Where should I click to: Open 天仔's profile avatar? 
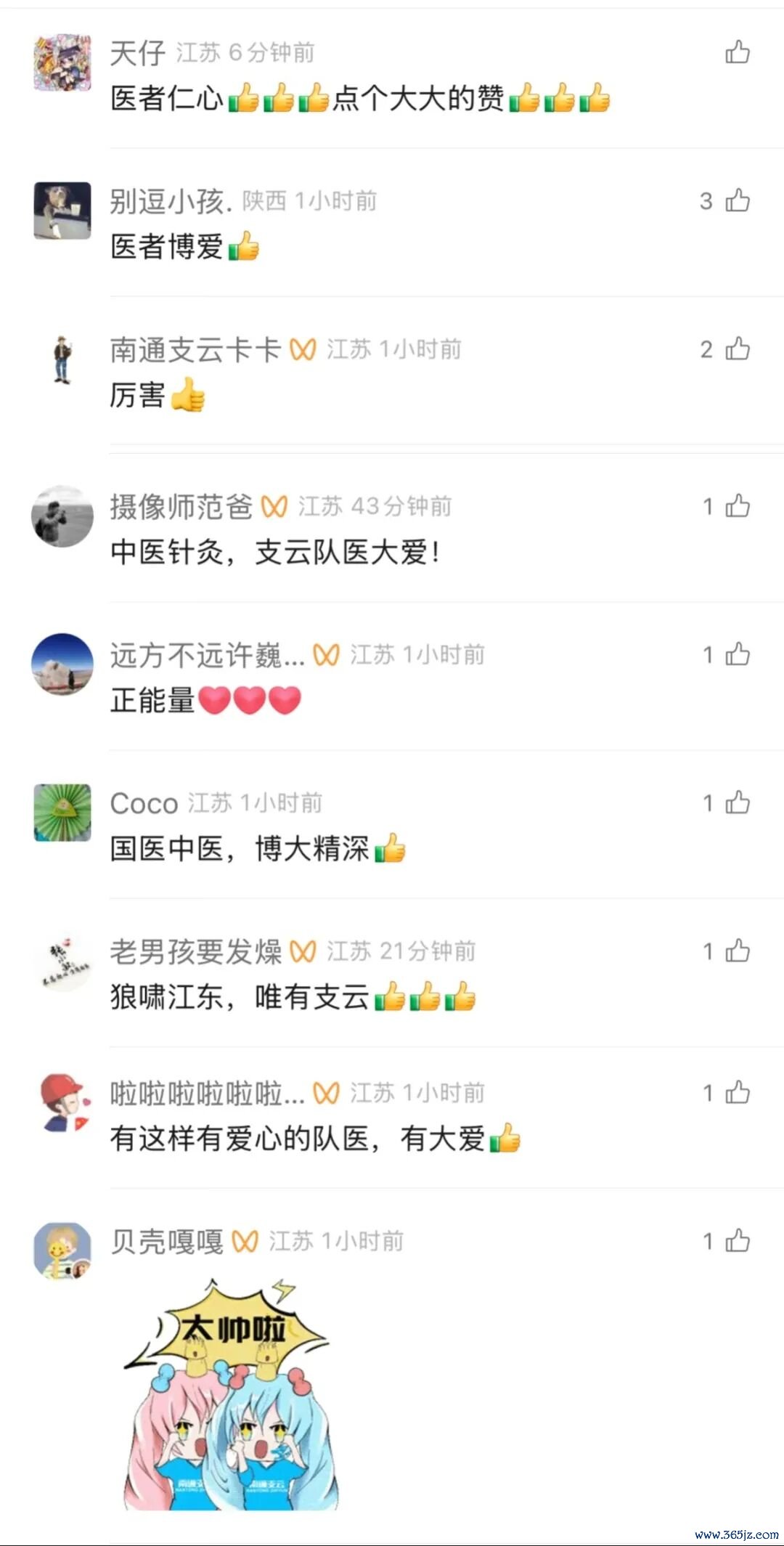[62, 62]
